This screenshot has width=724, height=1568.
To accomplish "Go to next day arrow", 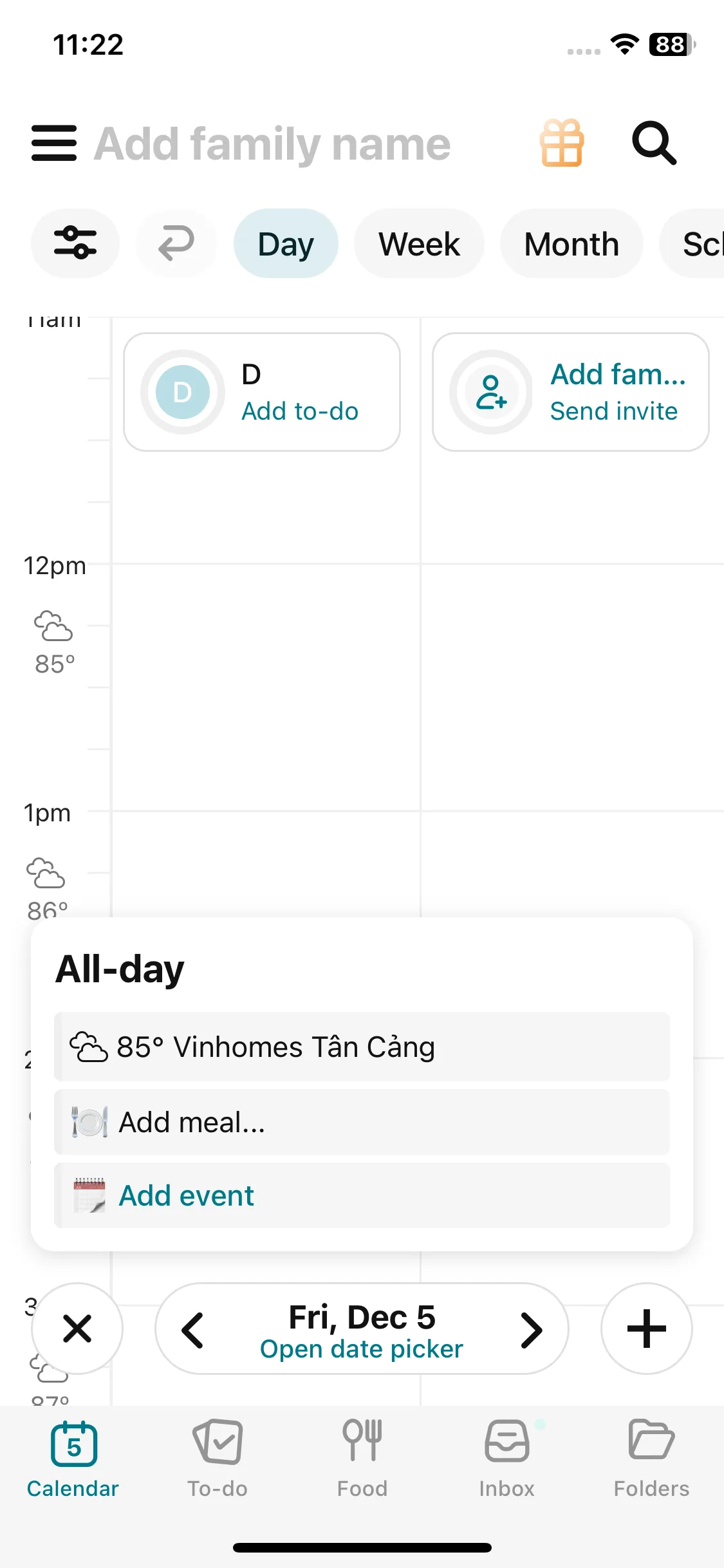I will (531, 1330).
